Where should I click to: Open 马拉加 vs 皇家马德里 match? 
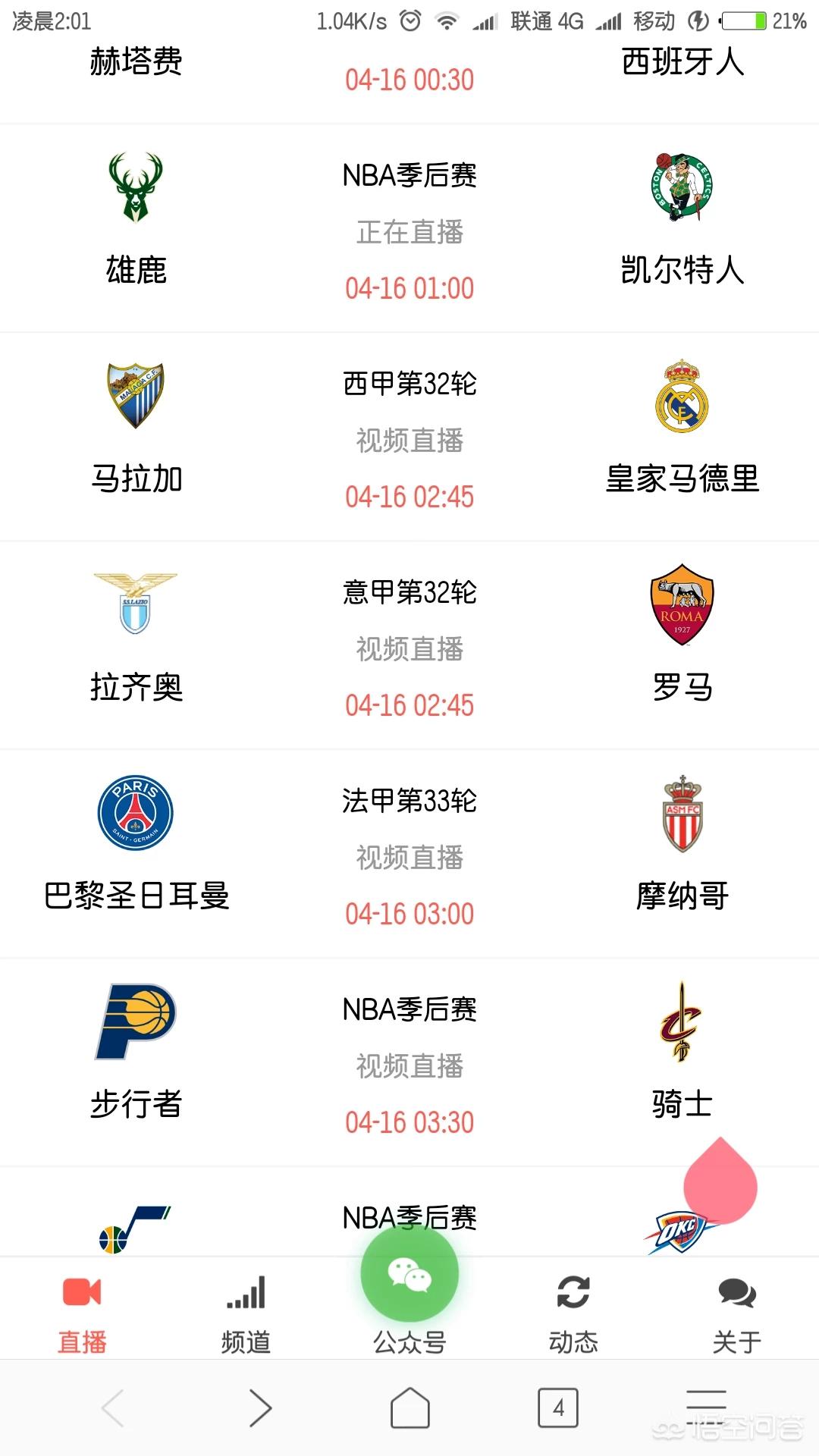[409, 437]
